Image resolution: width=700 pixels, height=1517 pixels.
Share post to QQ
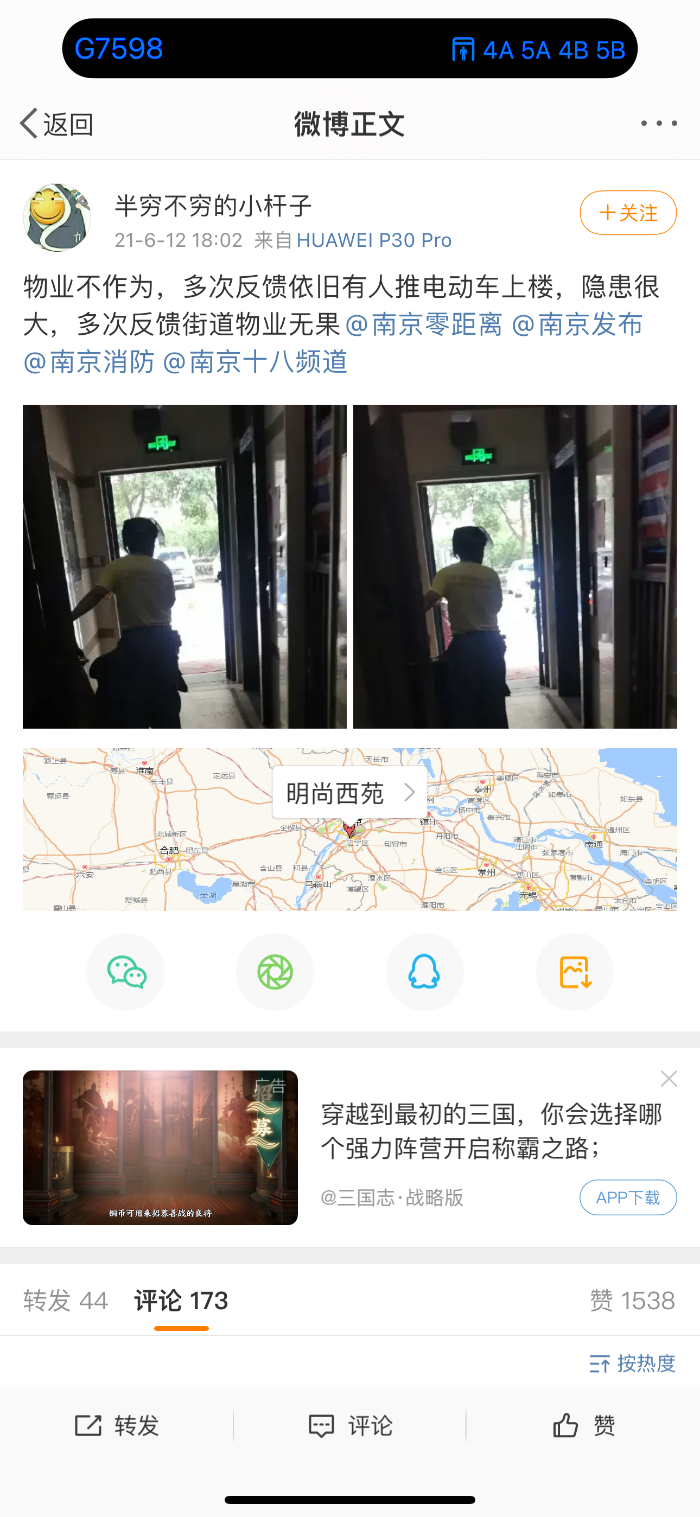point(424,971)
